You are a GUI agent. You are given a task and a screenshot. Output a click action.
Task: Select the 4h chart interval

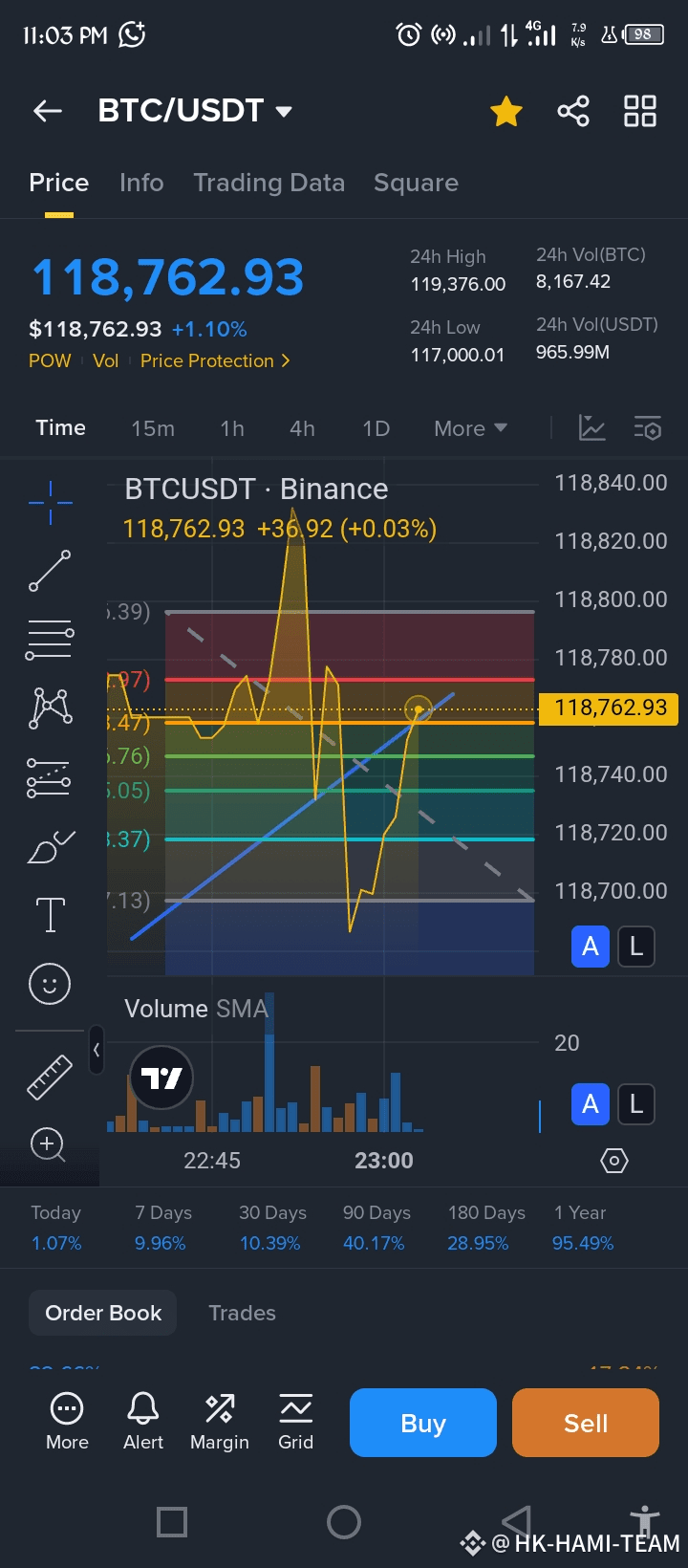(302, 428)
